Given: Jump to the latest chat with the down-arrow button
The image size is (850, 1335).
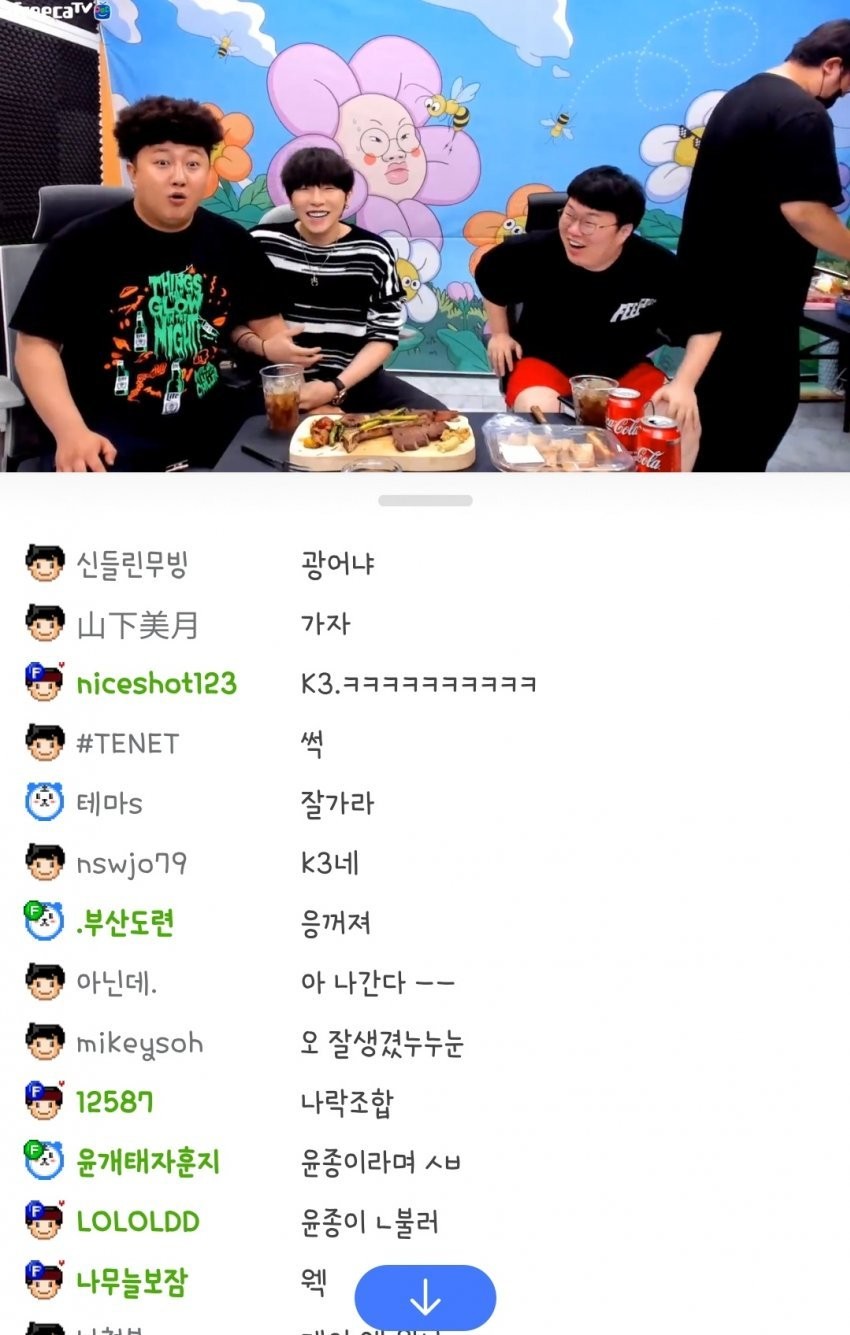Looking at the screenshot, I should pos(425,1297).
